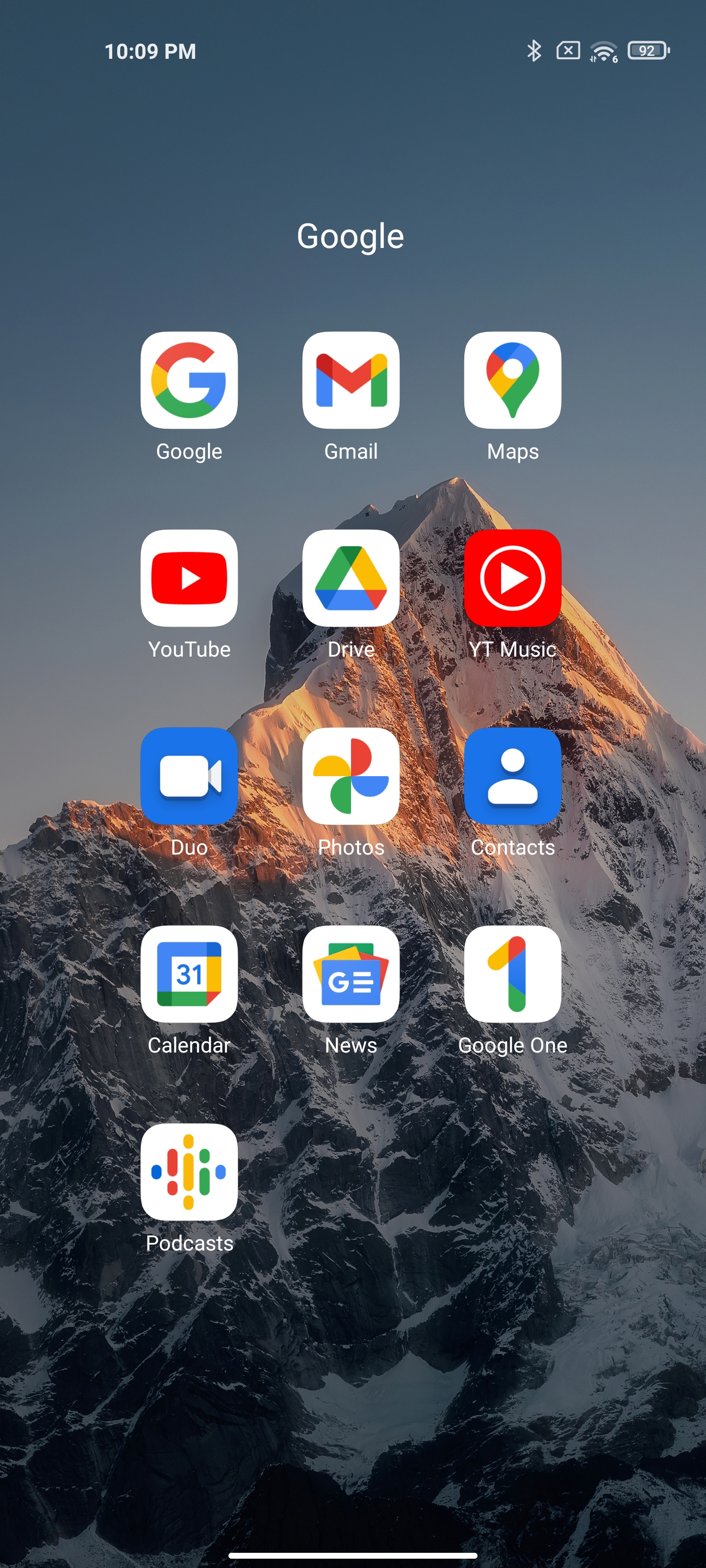Launch the Podcasts app

(x=189, y=1172)
